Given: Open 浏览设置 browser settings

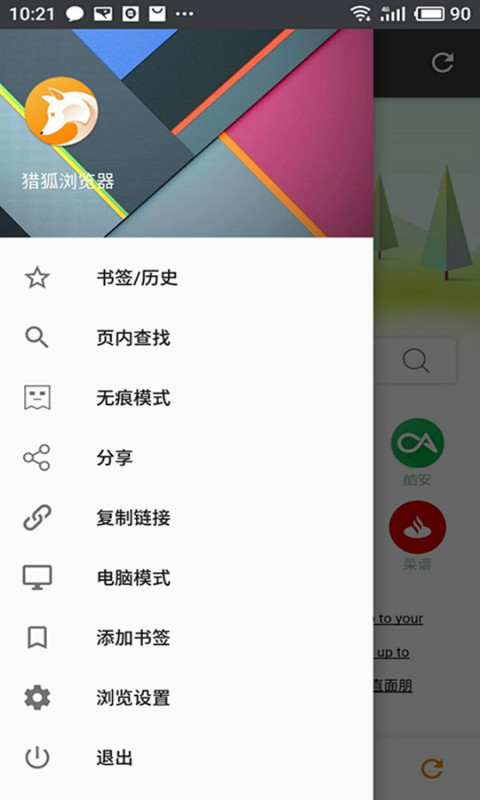Looking at the screenshot, I should (x=187, y=697).
